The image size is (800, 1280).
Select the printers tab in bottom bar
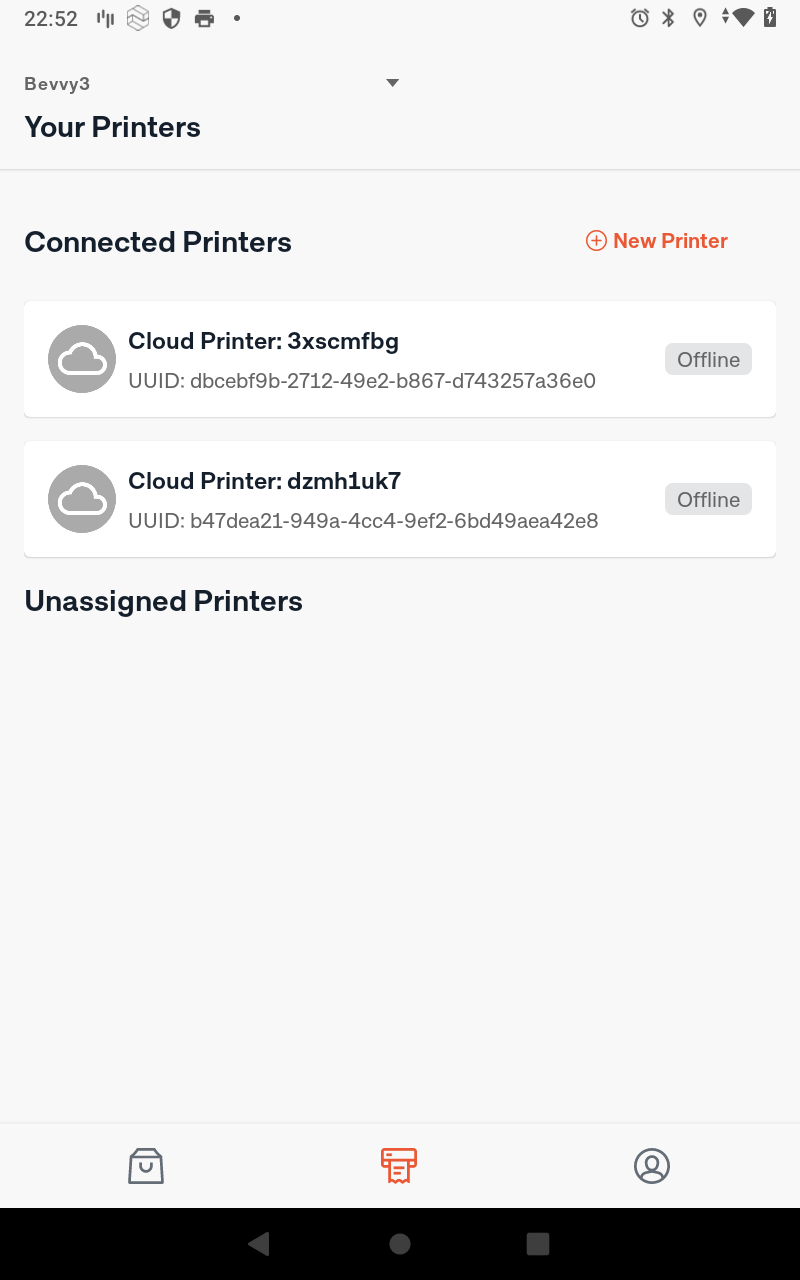[x=399, y=1165]
